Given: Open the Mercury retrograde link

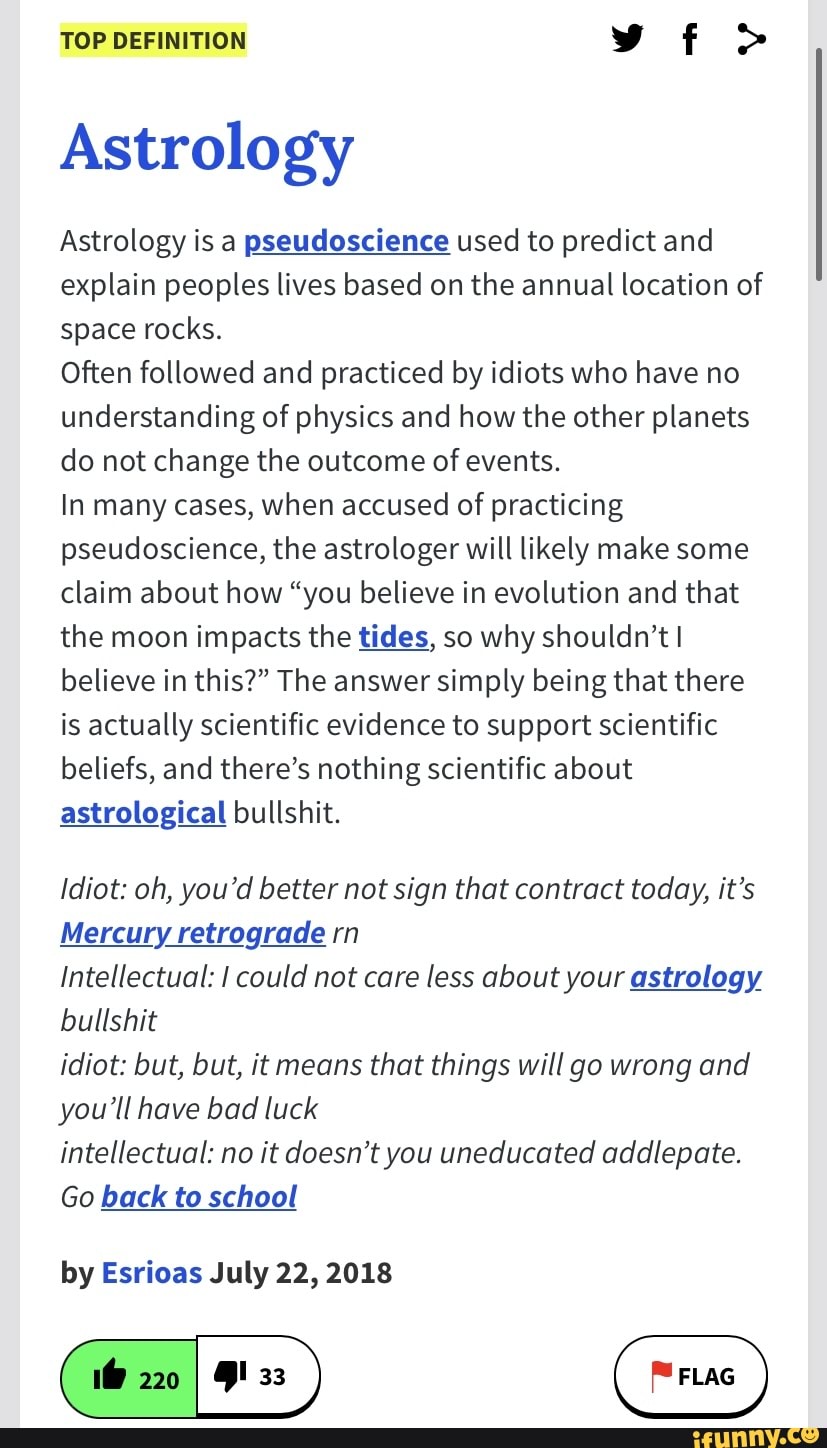Looking at the screenshot, I should click(192, 933).
